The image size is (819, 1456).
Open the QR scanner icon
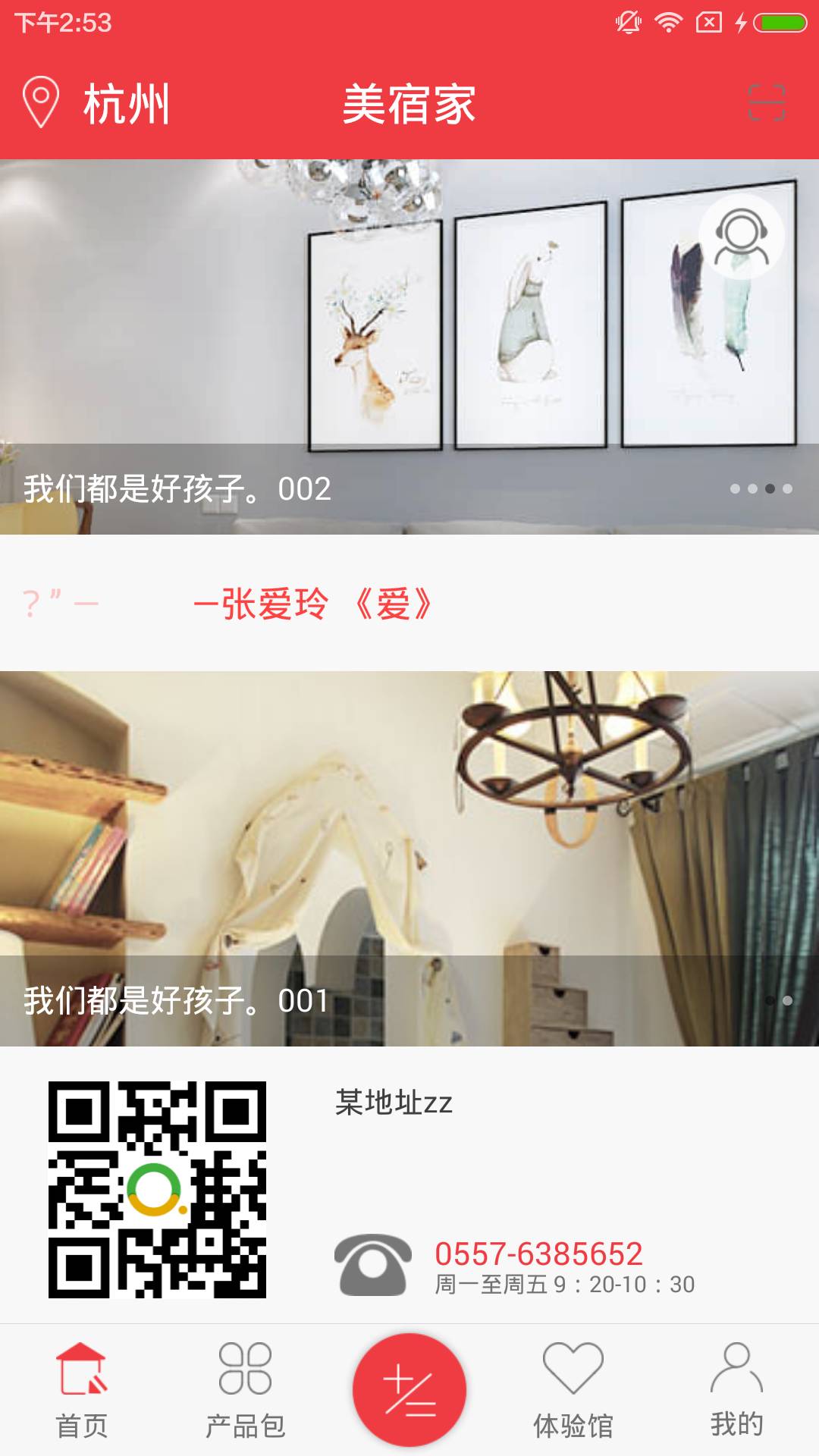coord(766,102)
